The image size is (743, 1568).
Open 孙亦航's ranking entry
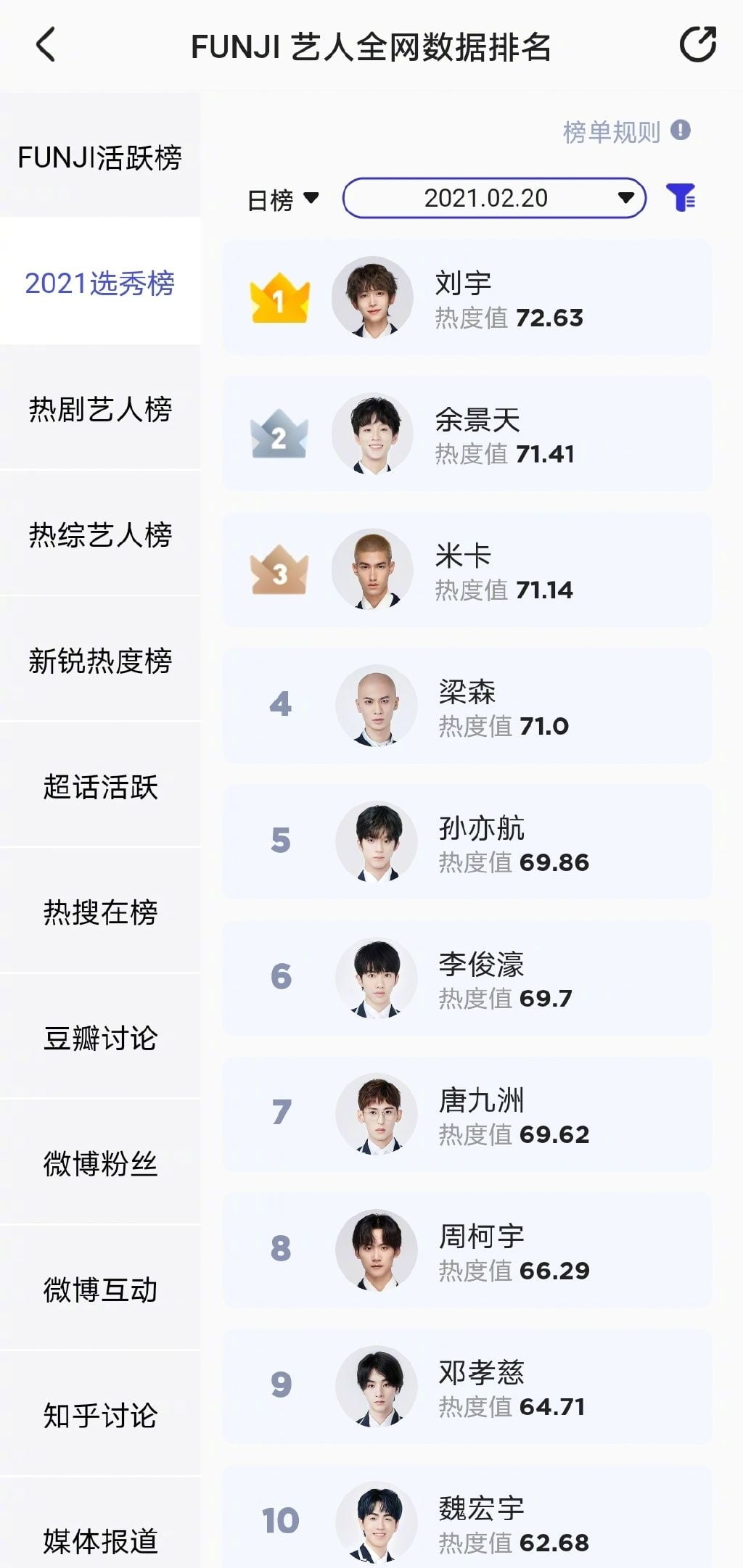pos(467,842)
